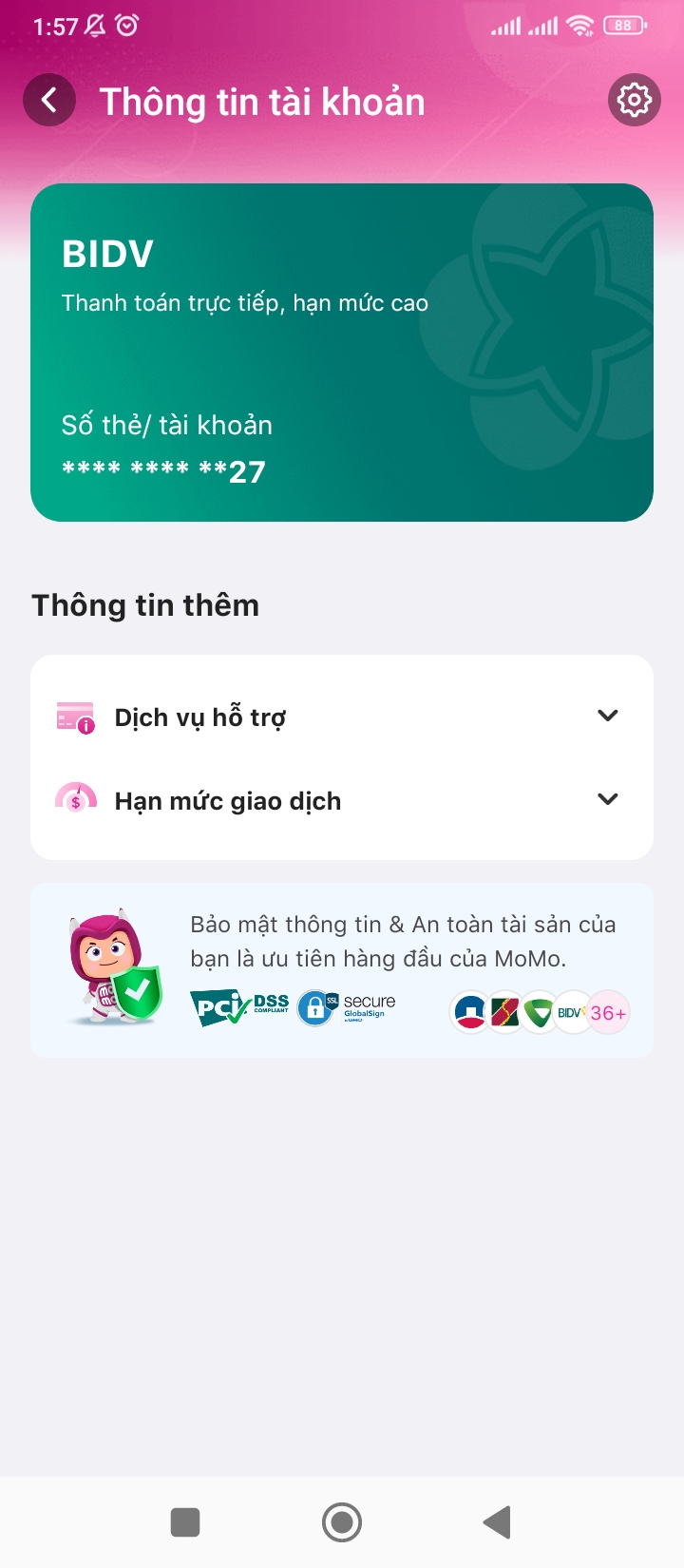Expand the Hạn mức giao dịch section
The height and width of the screenshot is (1568, 684).
[x=342, y=800]
